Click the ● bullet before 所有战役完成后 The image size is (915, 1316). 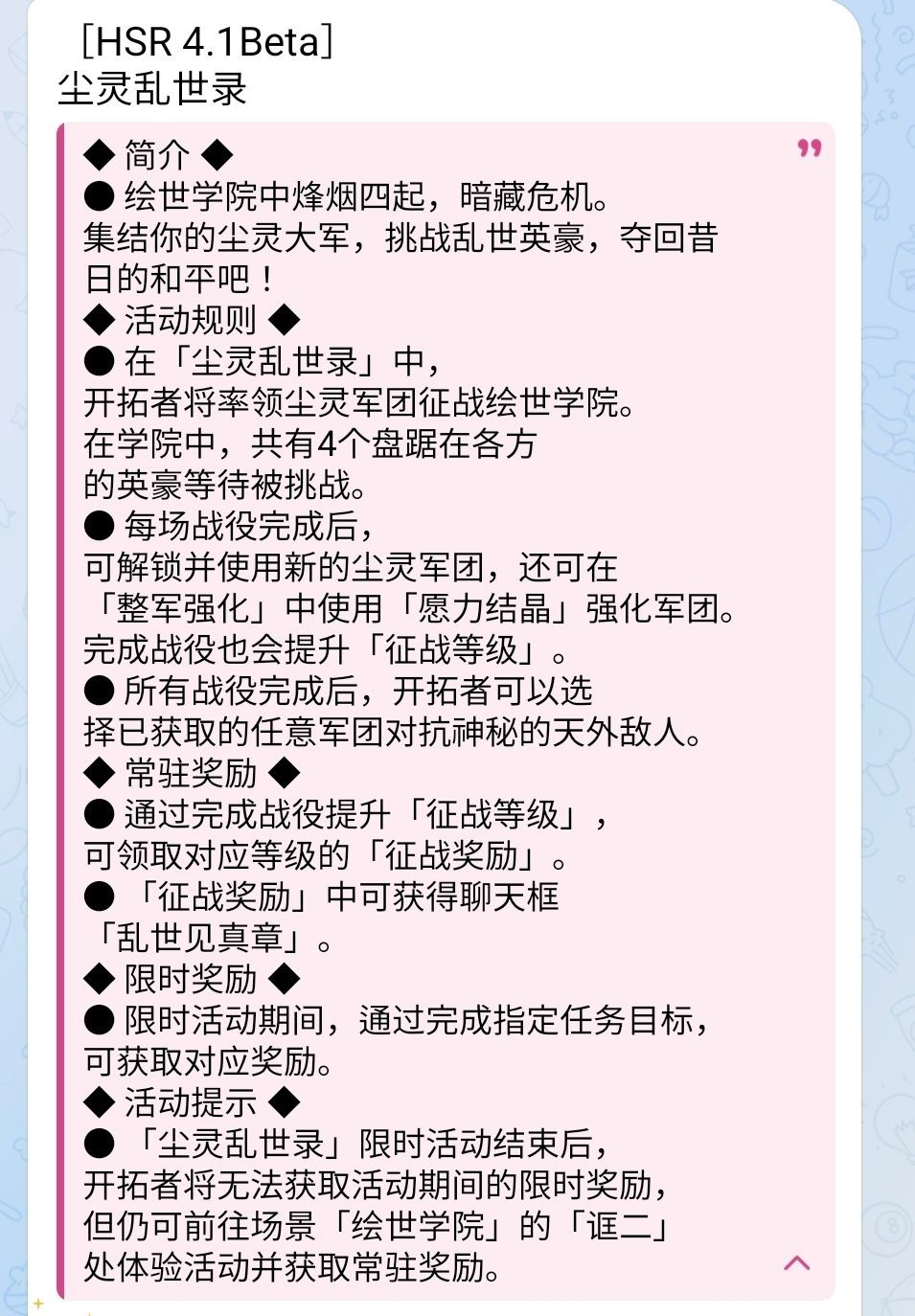(99, 691)
